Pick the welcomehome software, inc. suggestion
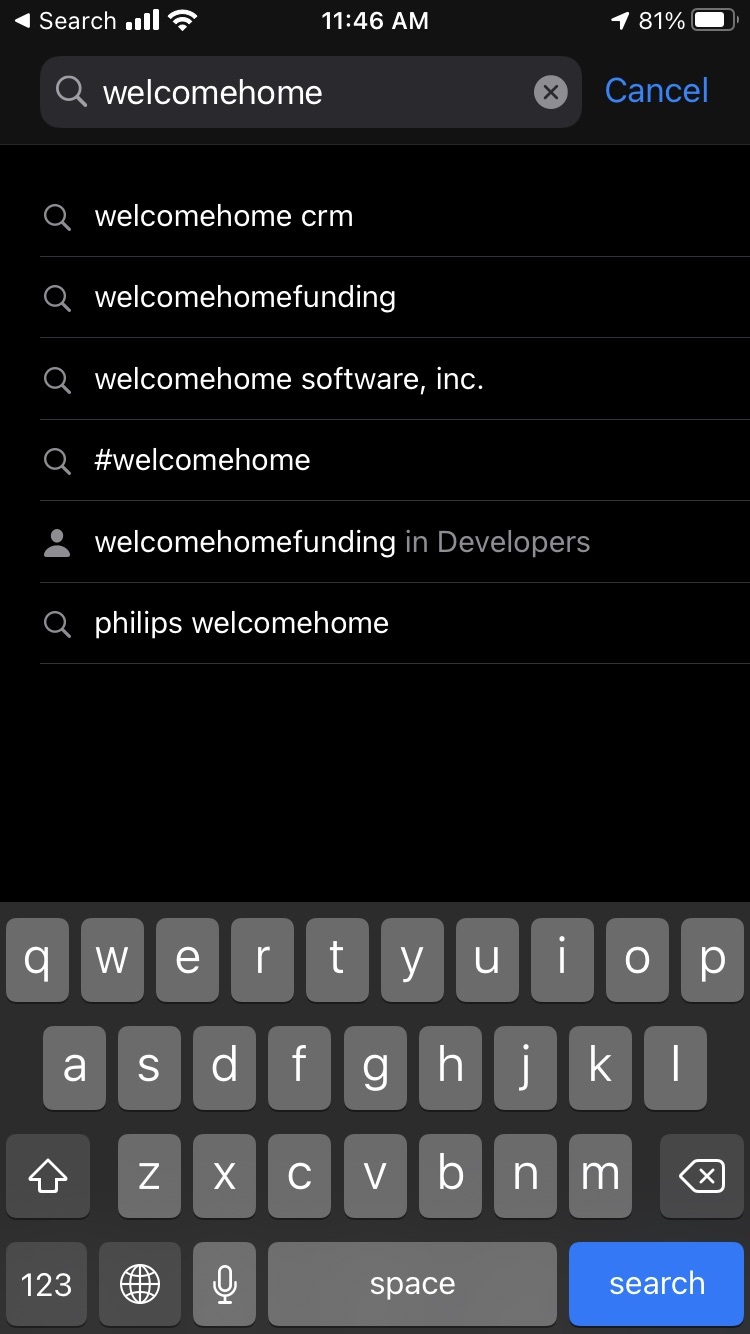 pyautogui.click(x=395, y=379)
